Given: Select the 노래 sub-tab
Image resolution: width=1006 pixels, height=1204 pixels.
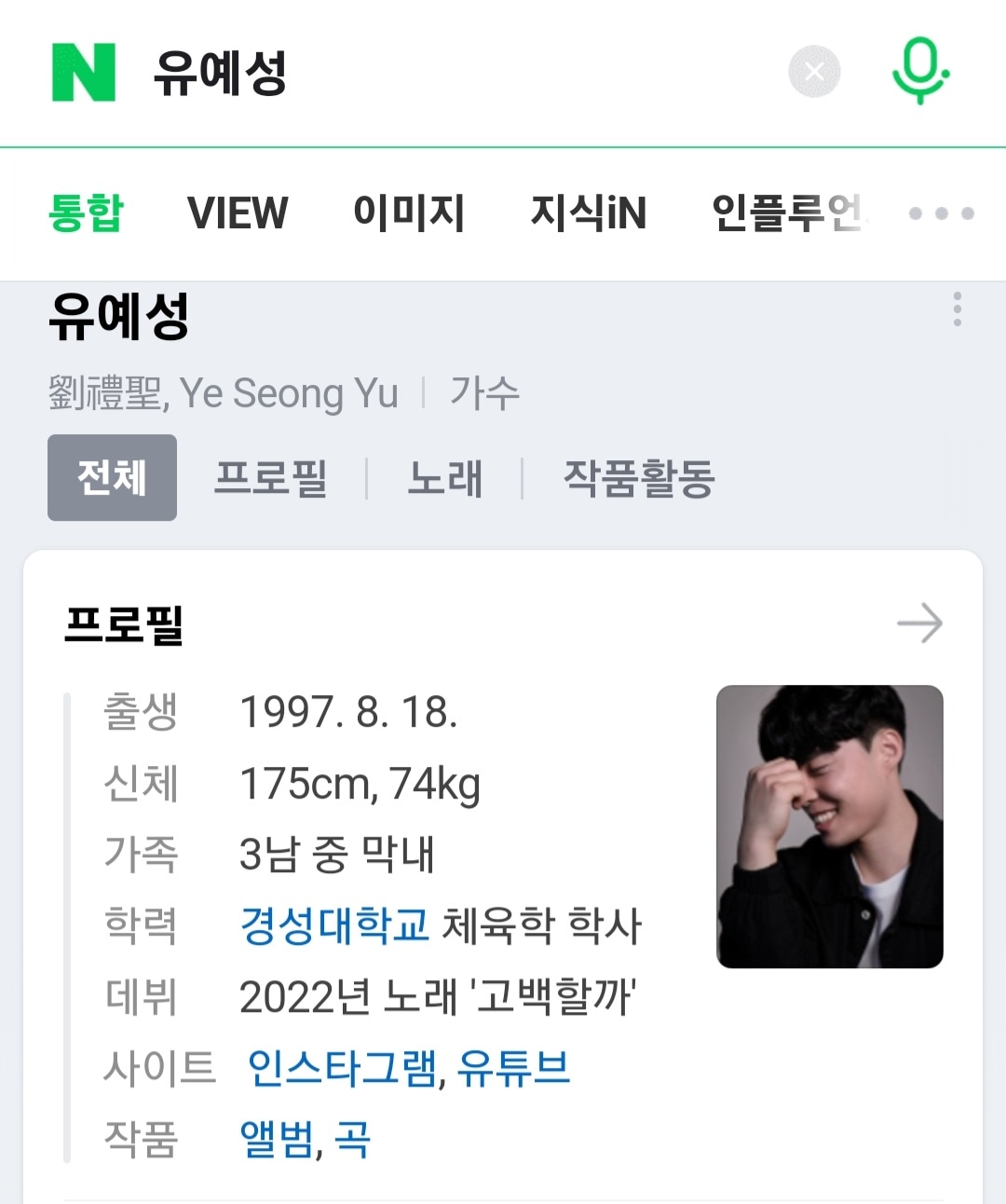Looking at the screenshot, I should click(445, 478).
